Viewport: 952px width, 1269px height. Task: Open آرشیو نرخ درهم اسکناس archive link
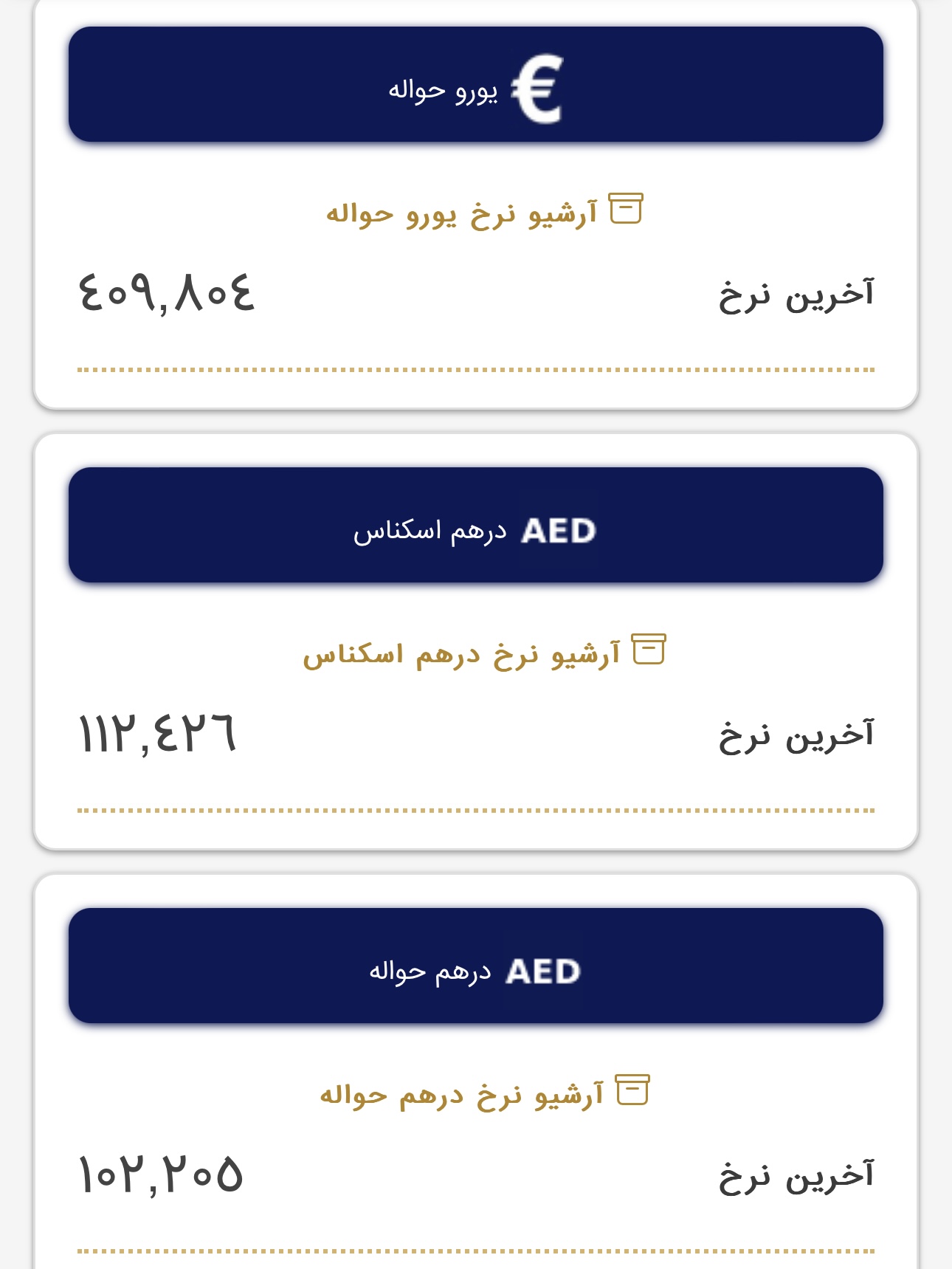(x=483, y=653)
